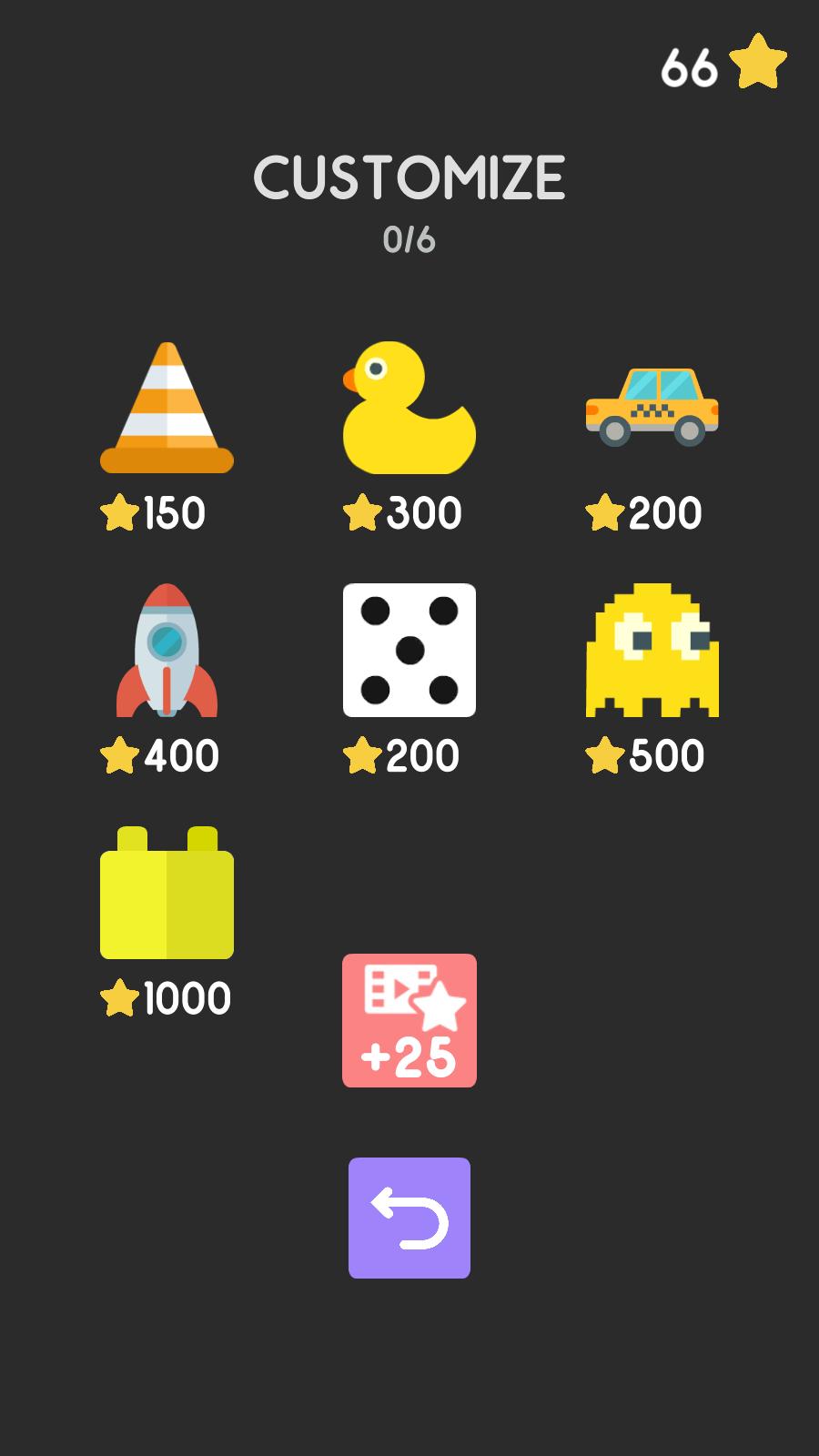This screenshot has width=819, height=1456.
Task: Select the traffic cone skin for 150 stars
Action: [x=167, y=408]
